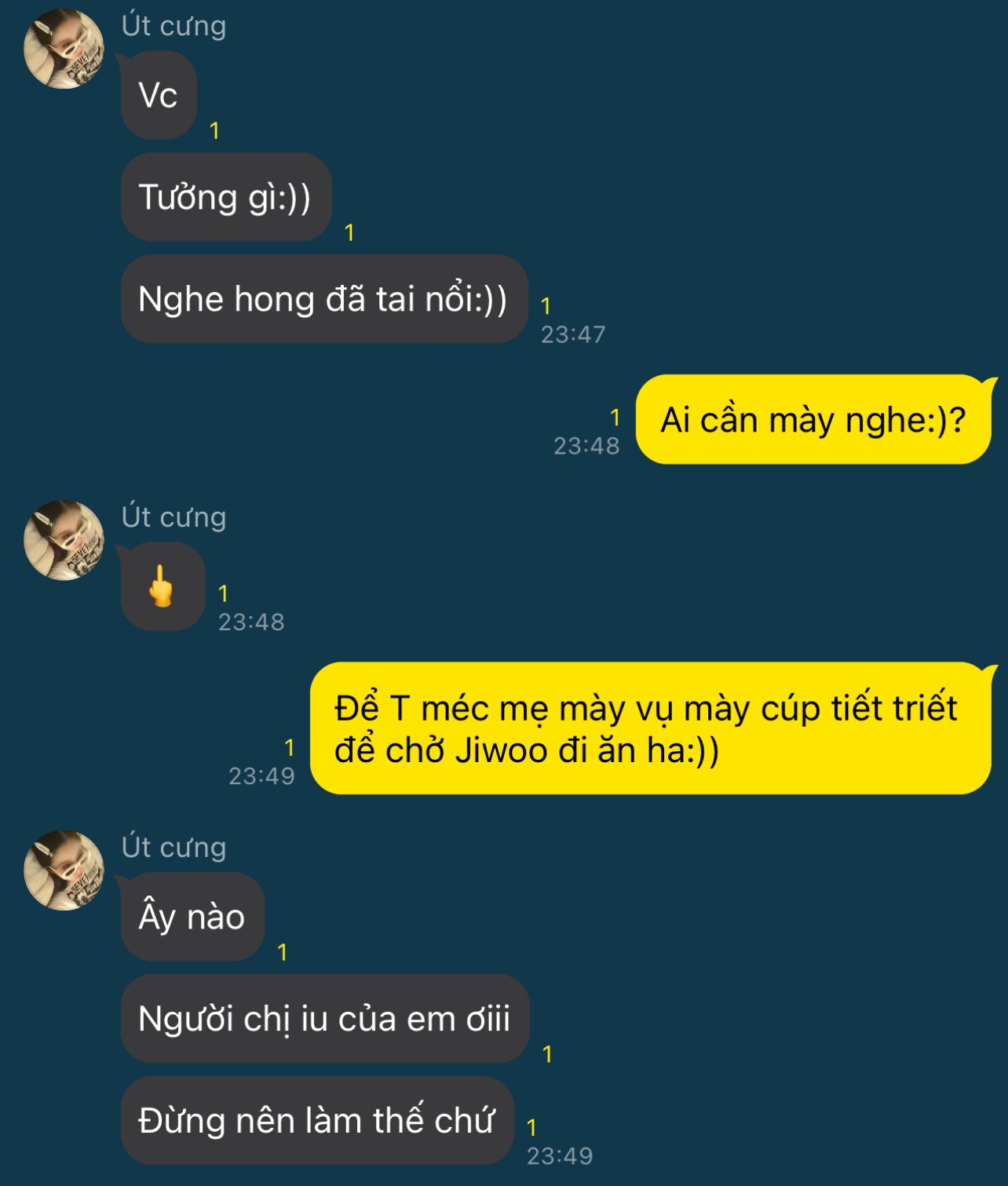1008x1186 pixels.
Task: Tap Út cưng's avatar next to the finger emoji
Action: 64,540
